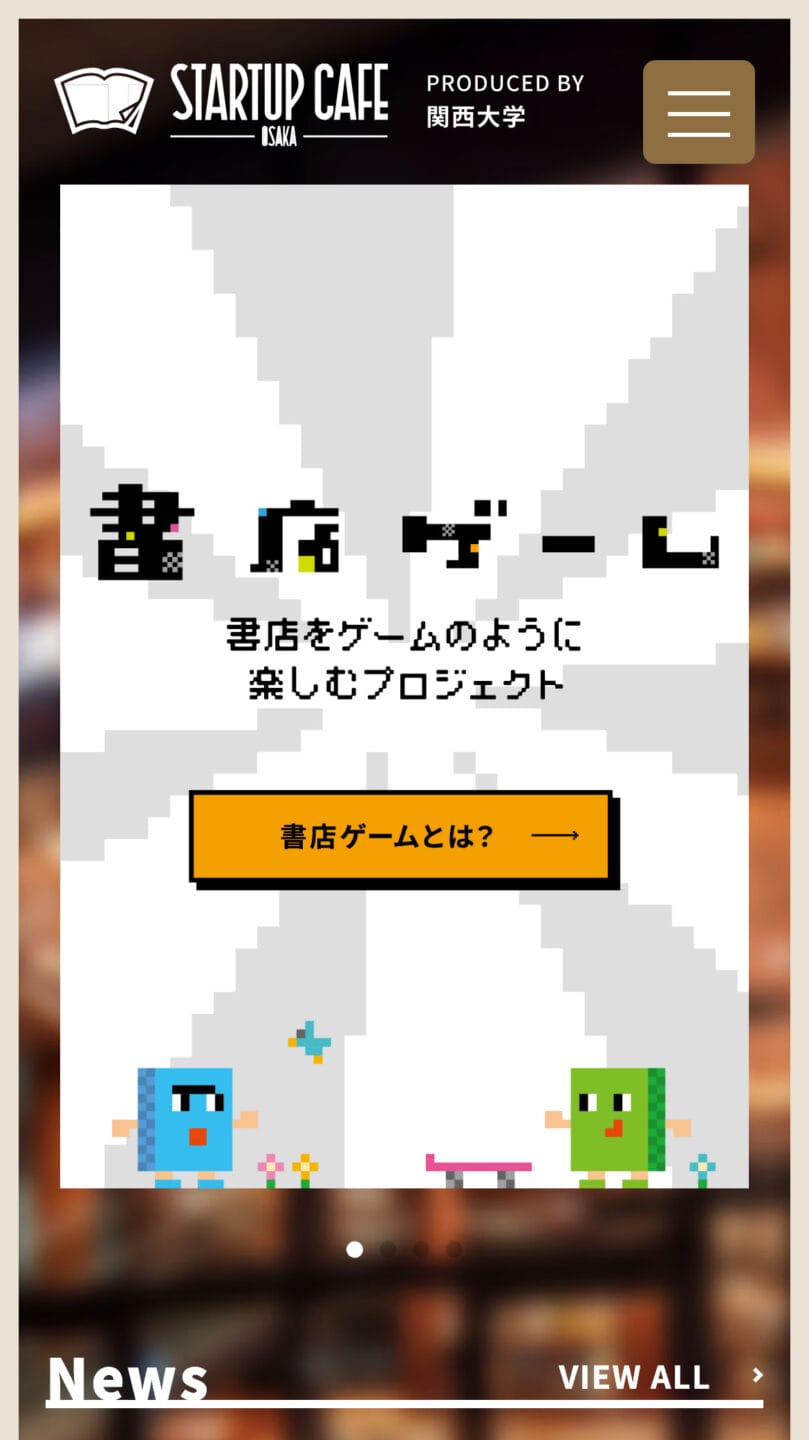View all news
This screenshot has height=1440, width=809.
[x=660, y=1377]
